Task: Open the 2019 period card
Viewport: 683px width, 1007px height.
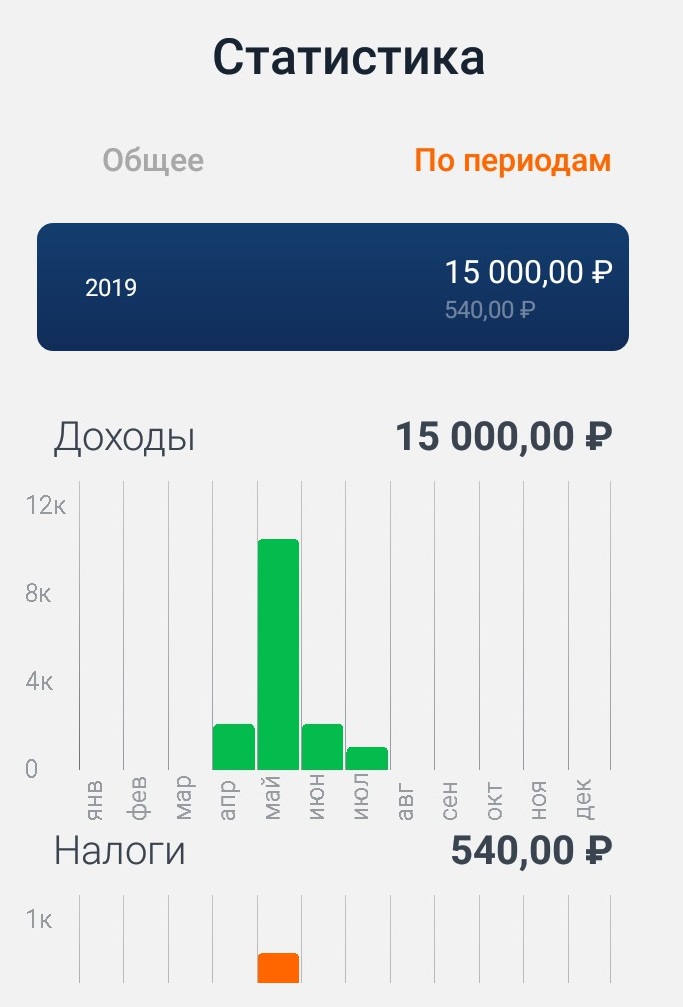Action: (x=333, y=287)
